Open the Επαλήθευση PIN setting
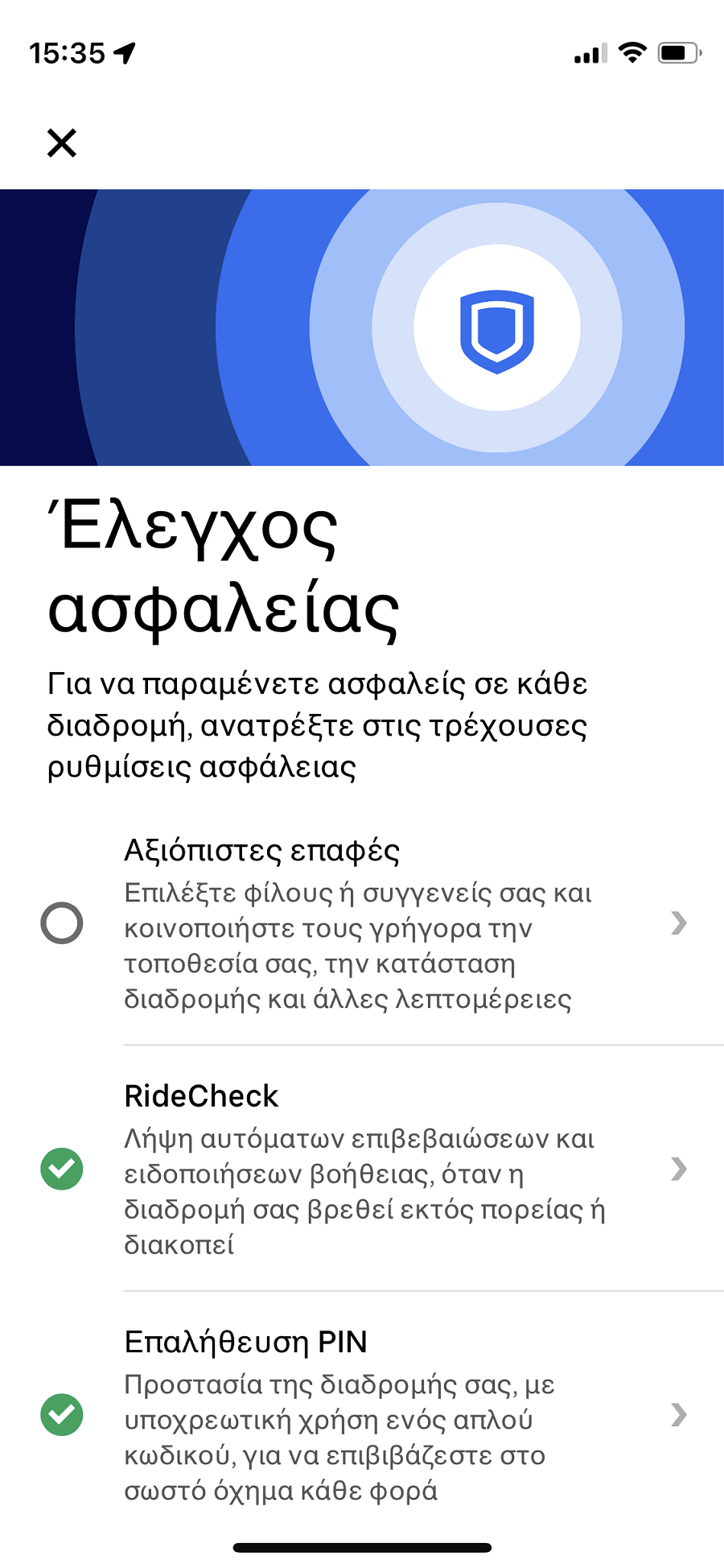The image size is (724, 1568). pyautogui.click(x=362, y=1414)
